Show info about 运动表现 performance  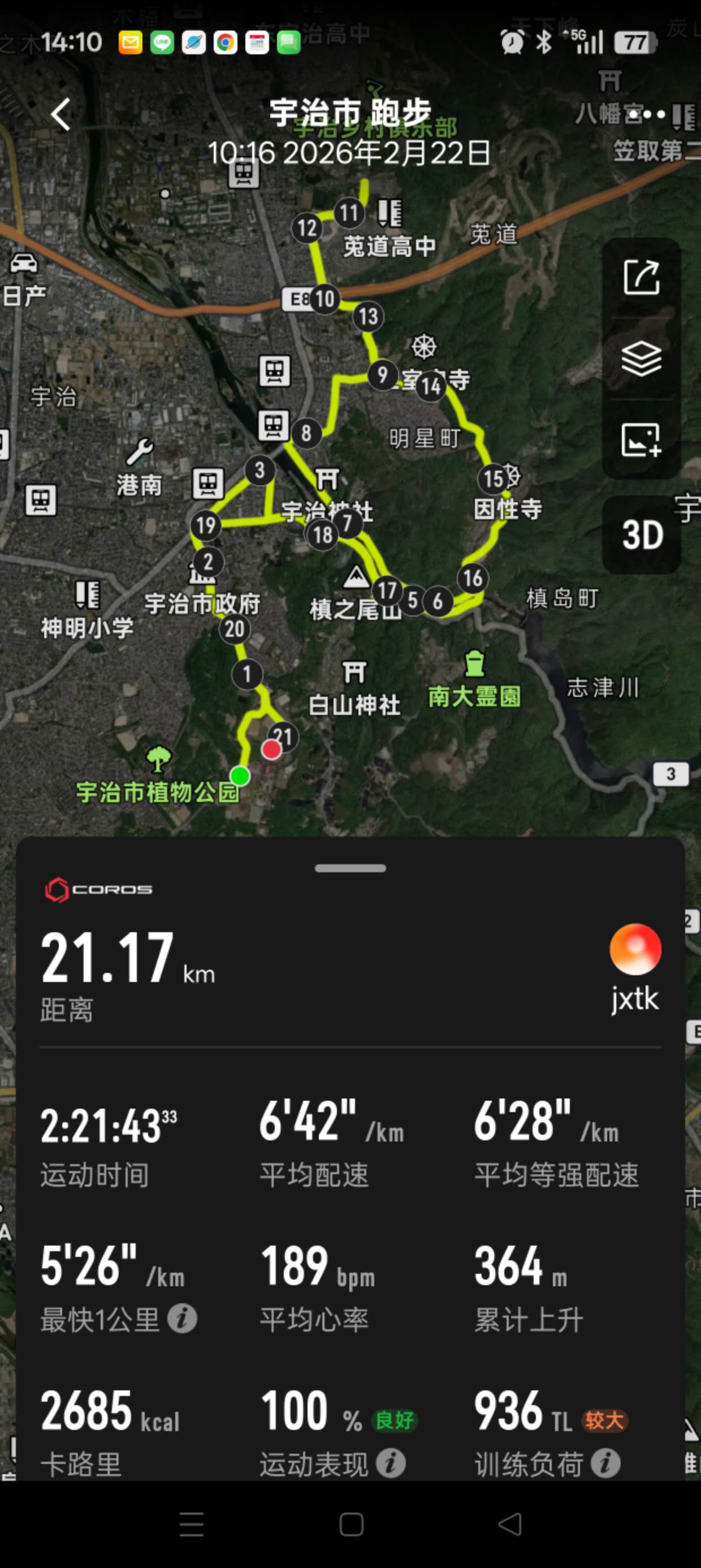click(391, 1464)
